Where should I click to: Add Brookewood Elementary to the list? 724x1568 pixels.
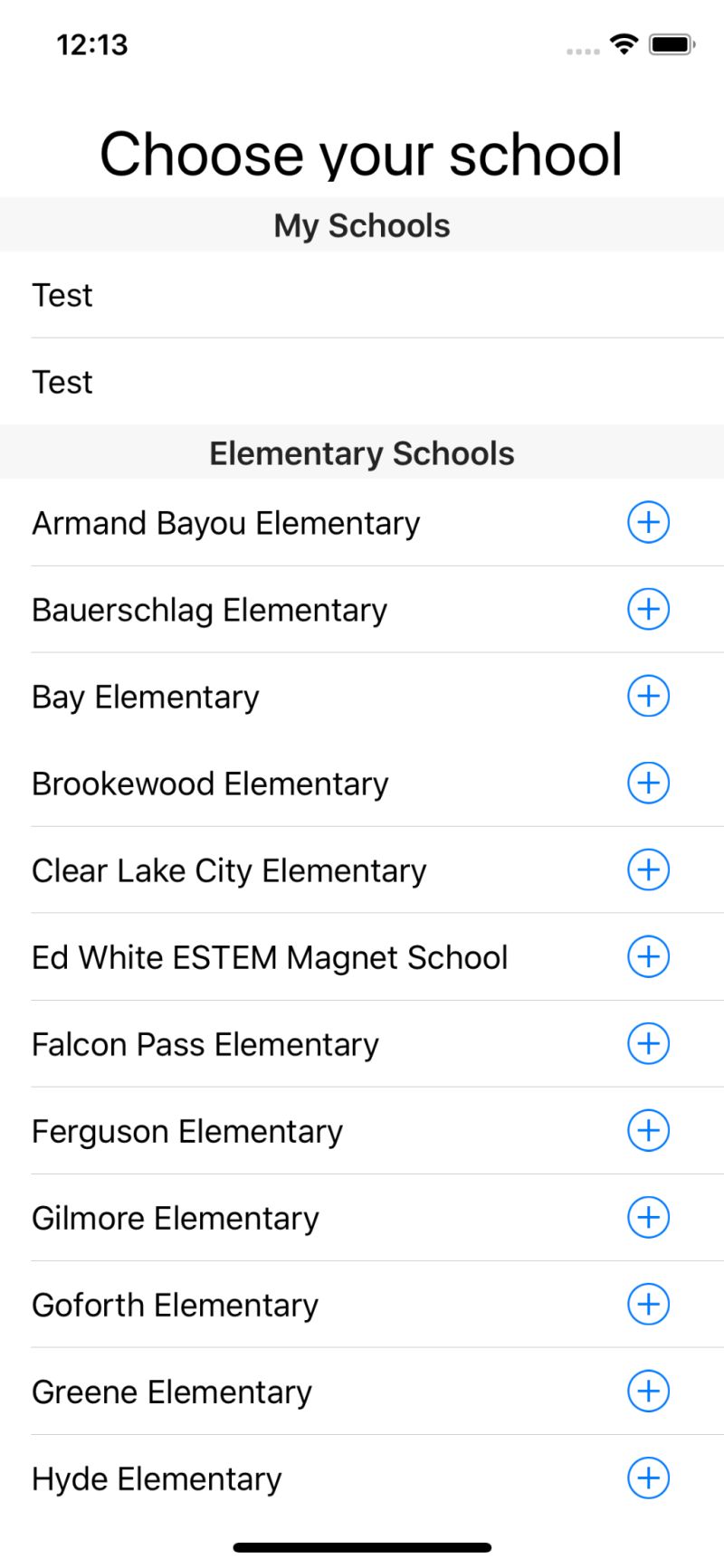pyautogui.click(x=648, y=783)
